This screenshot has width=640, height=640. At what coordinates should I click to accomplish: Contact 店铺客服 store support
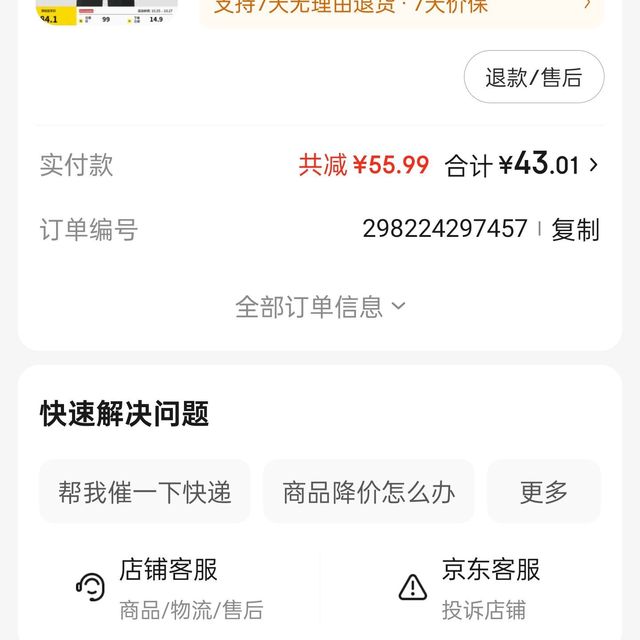pyautogui.click(x=168, y=588)
